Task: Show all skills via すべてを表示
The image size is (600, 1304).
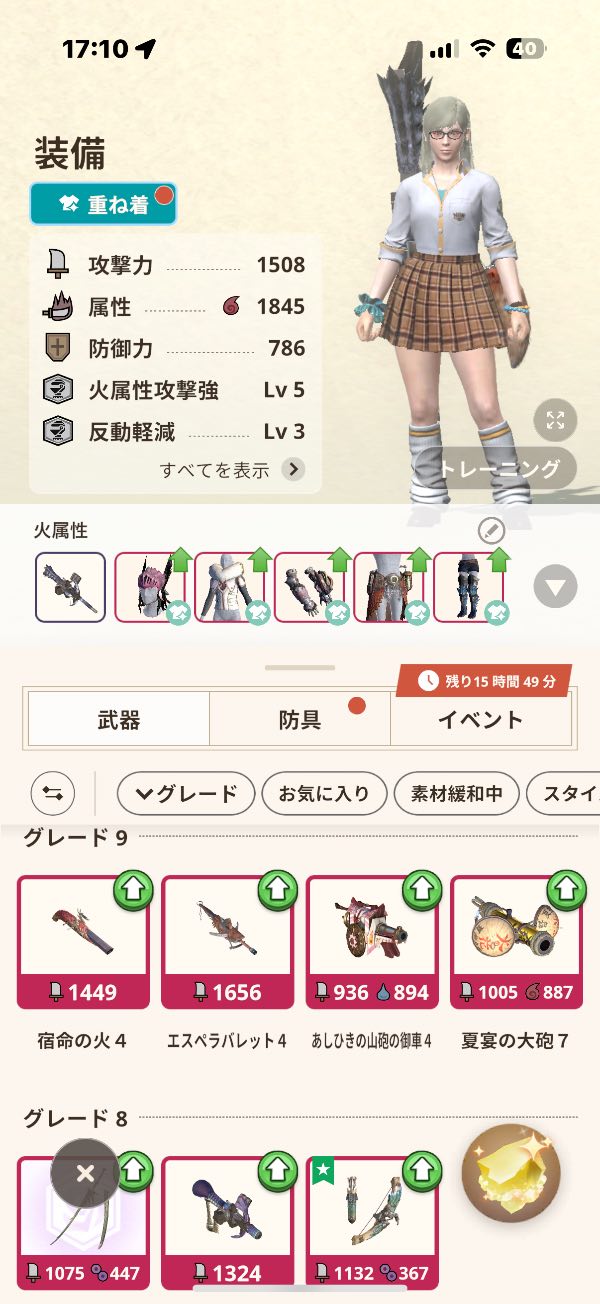Action: (x=232, y=469)
